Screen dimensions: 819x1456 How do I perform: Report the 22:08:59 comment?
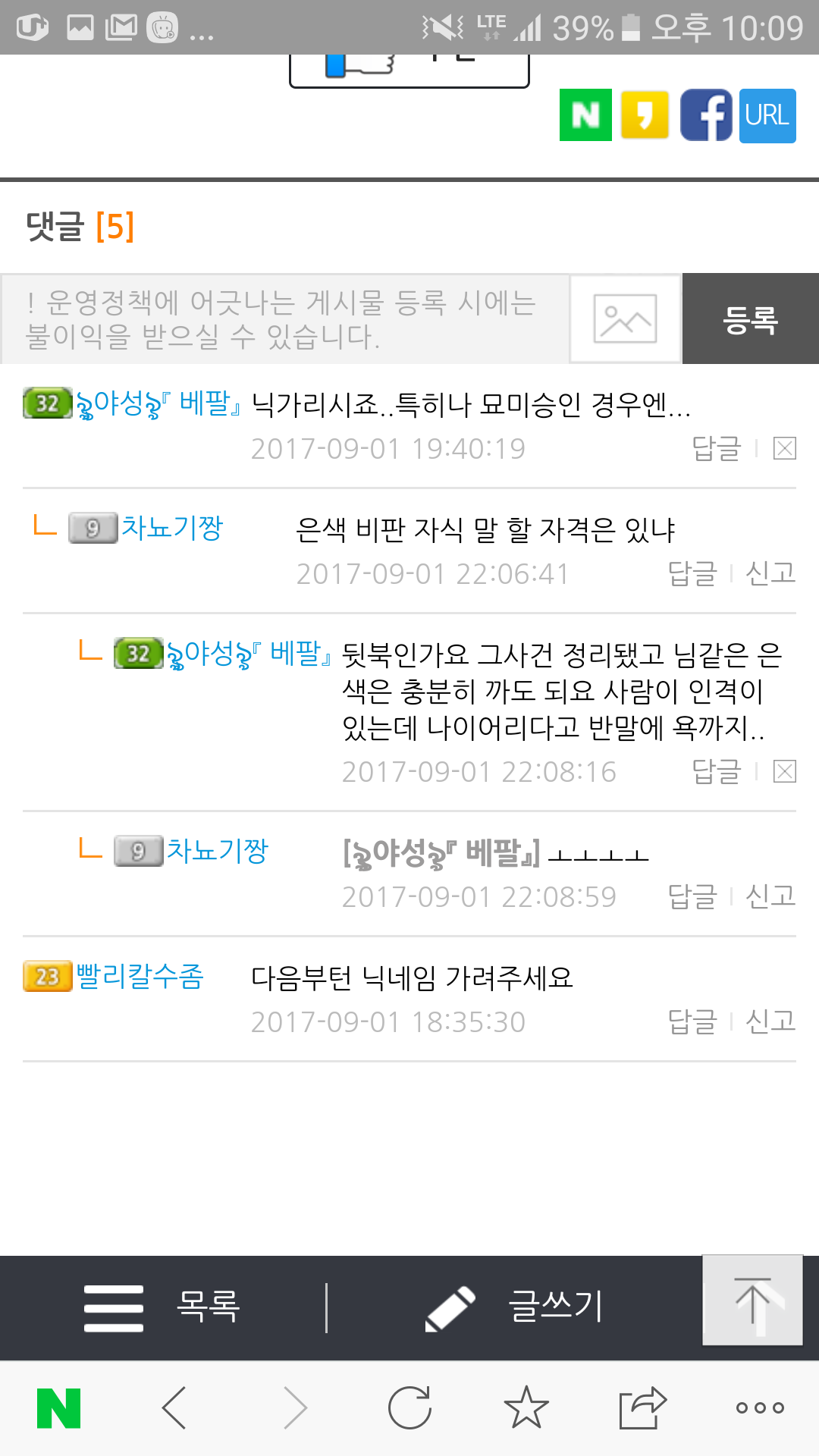[x=770, y=896]
